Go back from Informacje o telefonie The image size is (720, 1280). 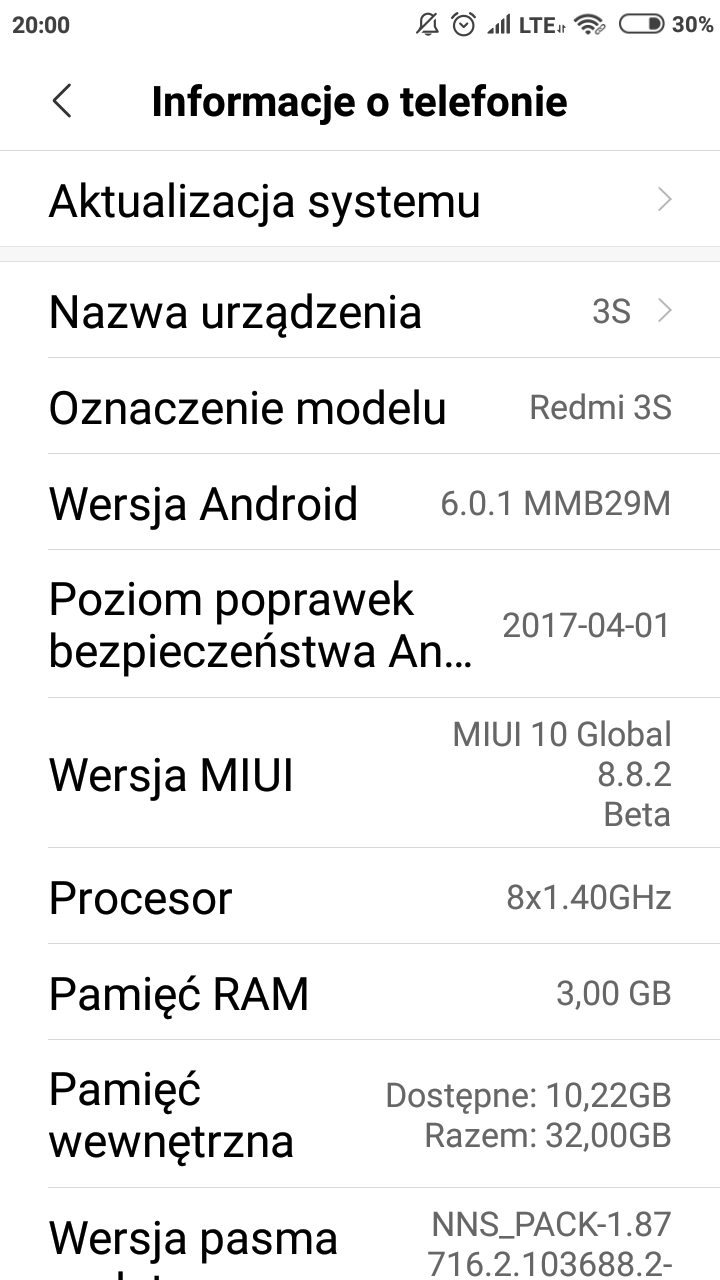[62, 101]
